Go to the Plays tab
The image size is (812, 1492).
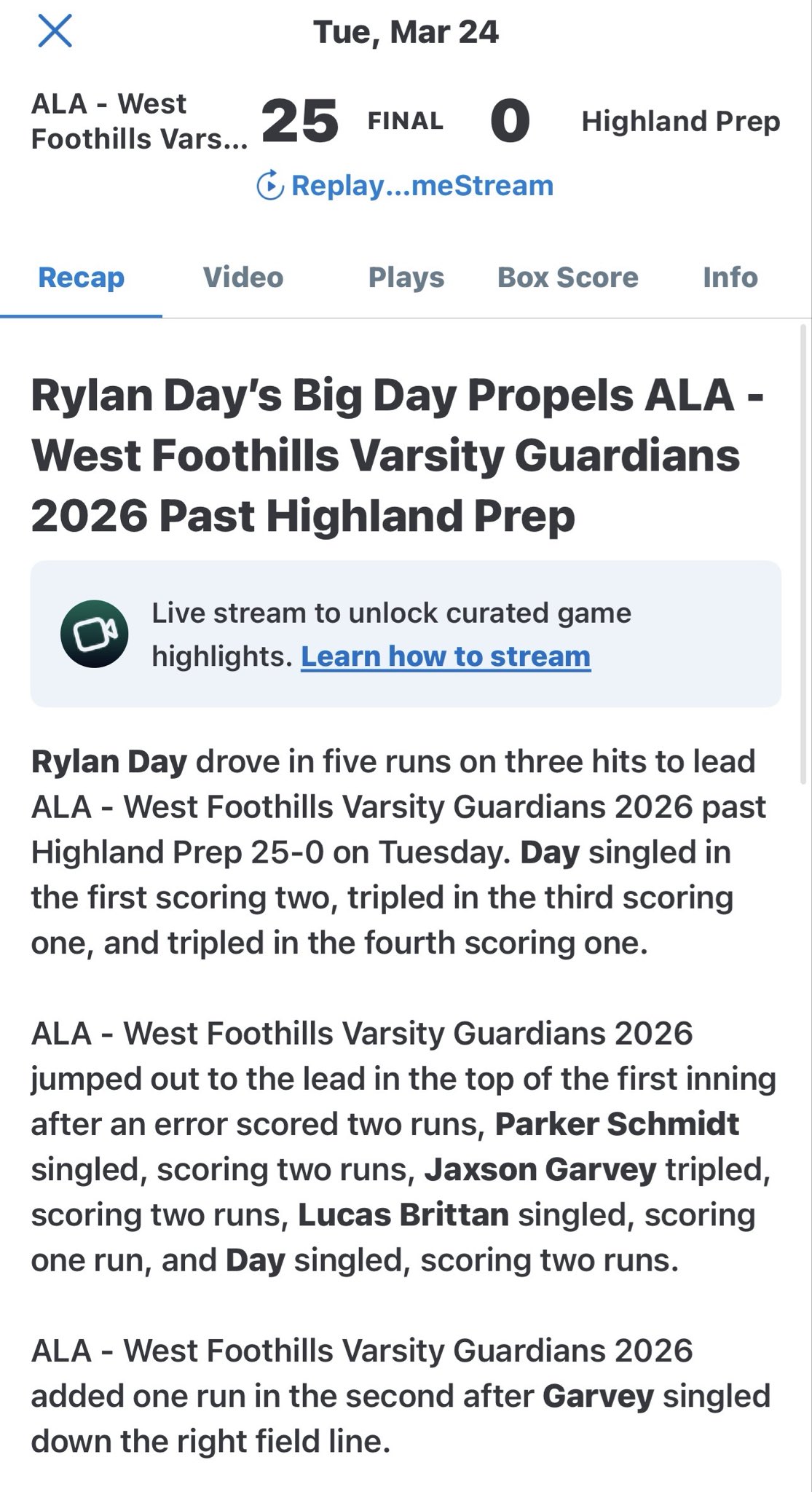[x=406, y=278]
